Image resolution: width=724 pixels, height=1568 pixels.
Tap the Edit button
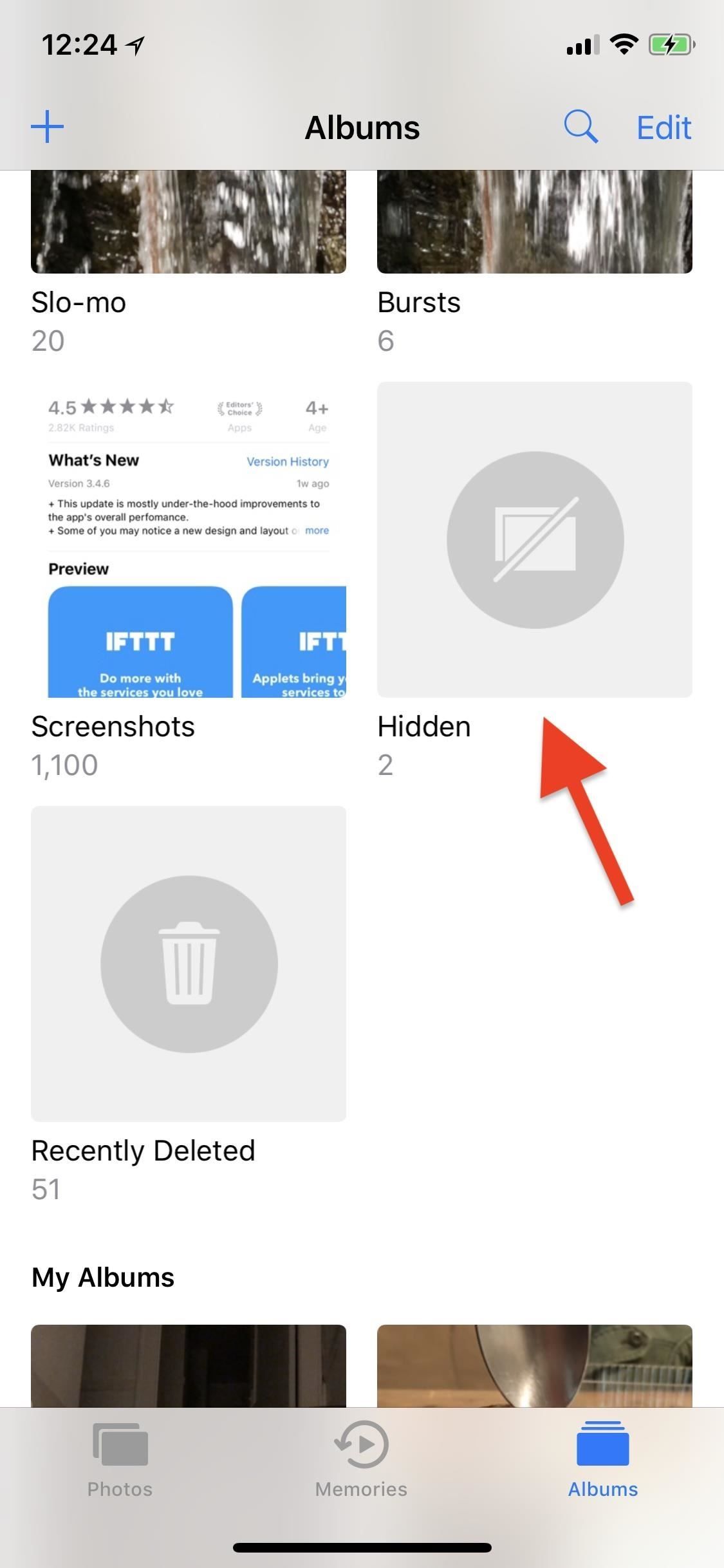[x=664, y=128]
